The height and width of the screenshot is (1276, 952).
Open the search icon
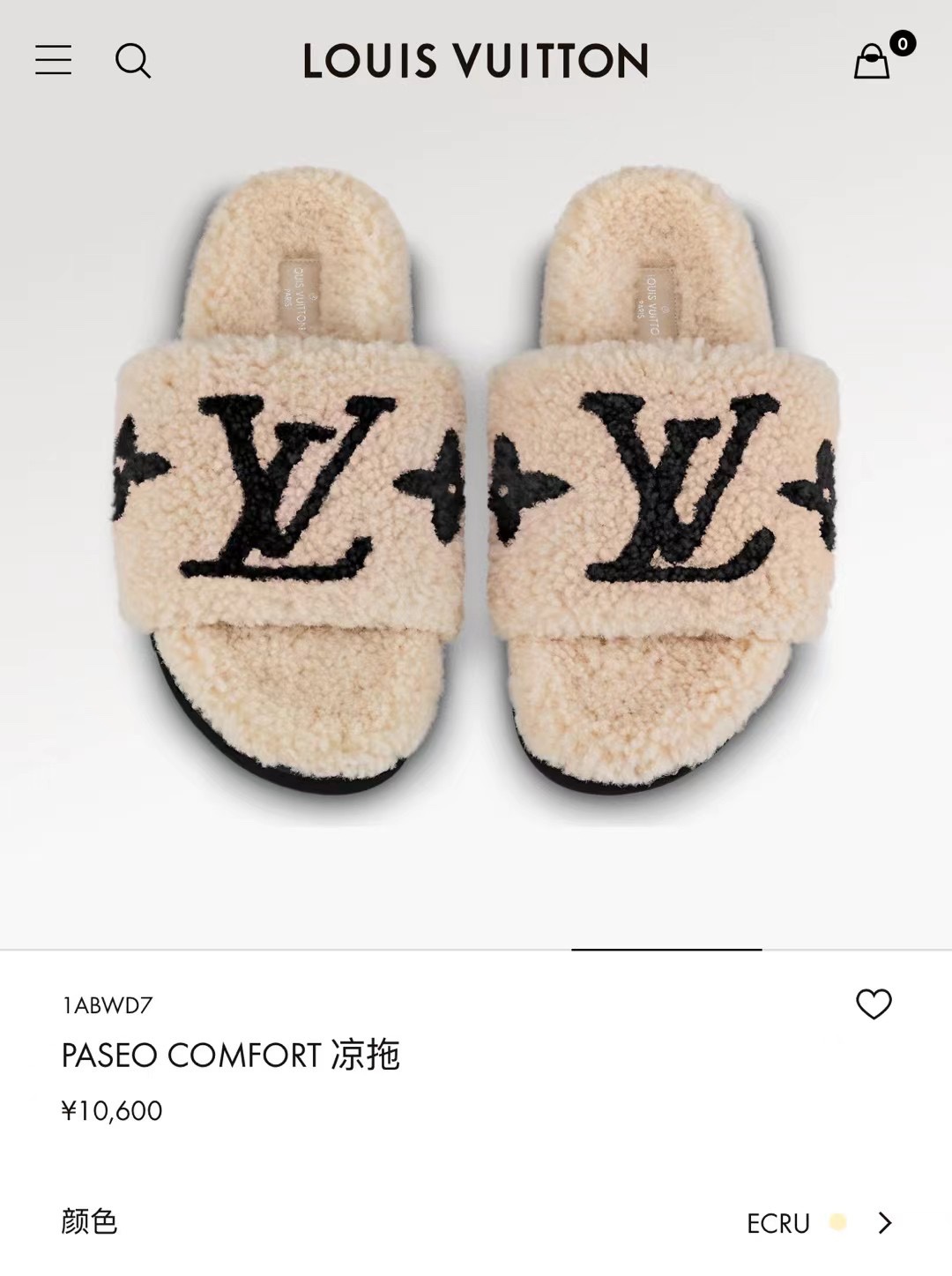(x=133, y=61)
